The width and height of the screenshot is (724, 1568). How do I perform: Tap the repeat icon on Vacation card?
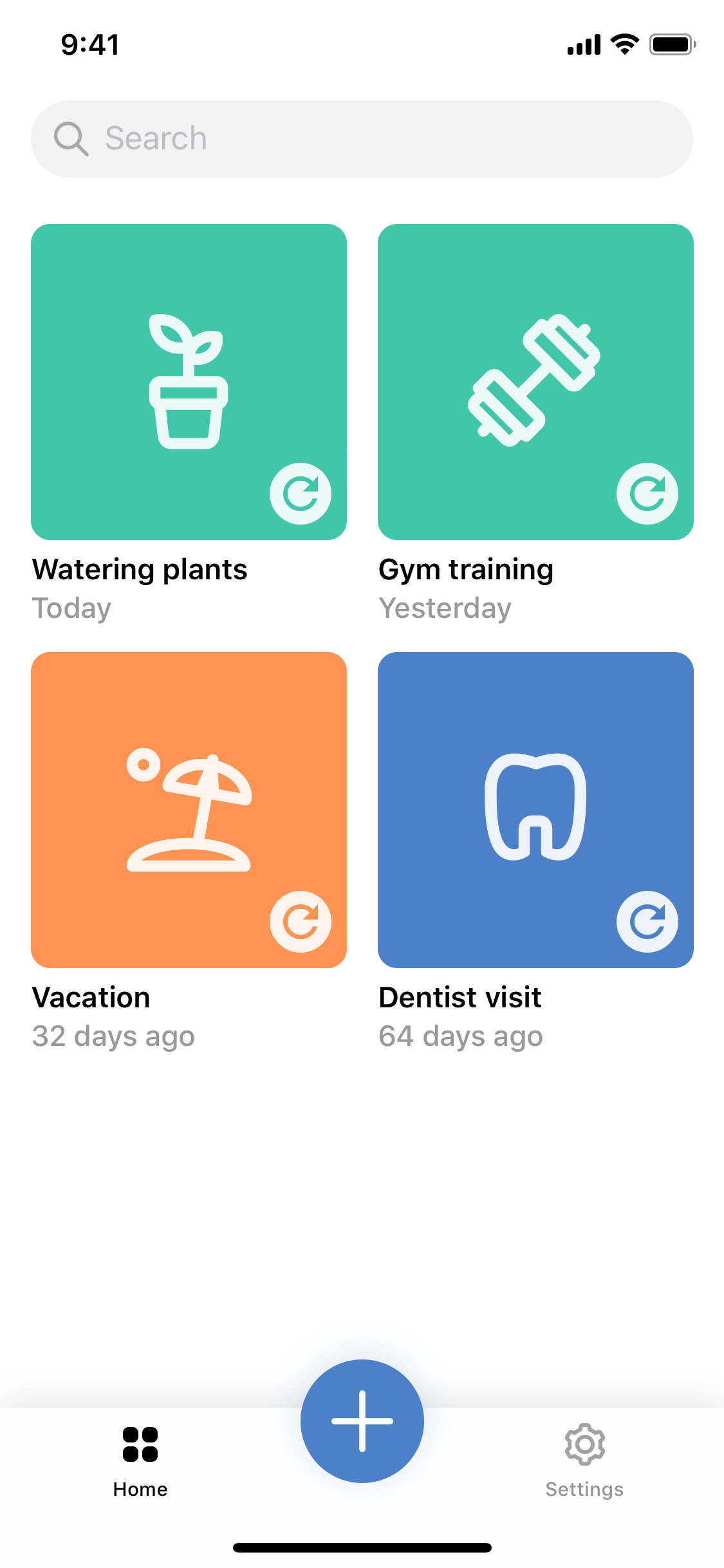click(x=300, y=922)
